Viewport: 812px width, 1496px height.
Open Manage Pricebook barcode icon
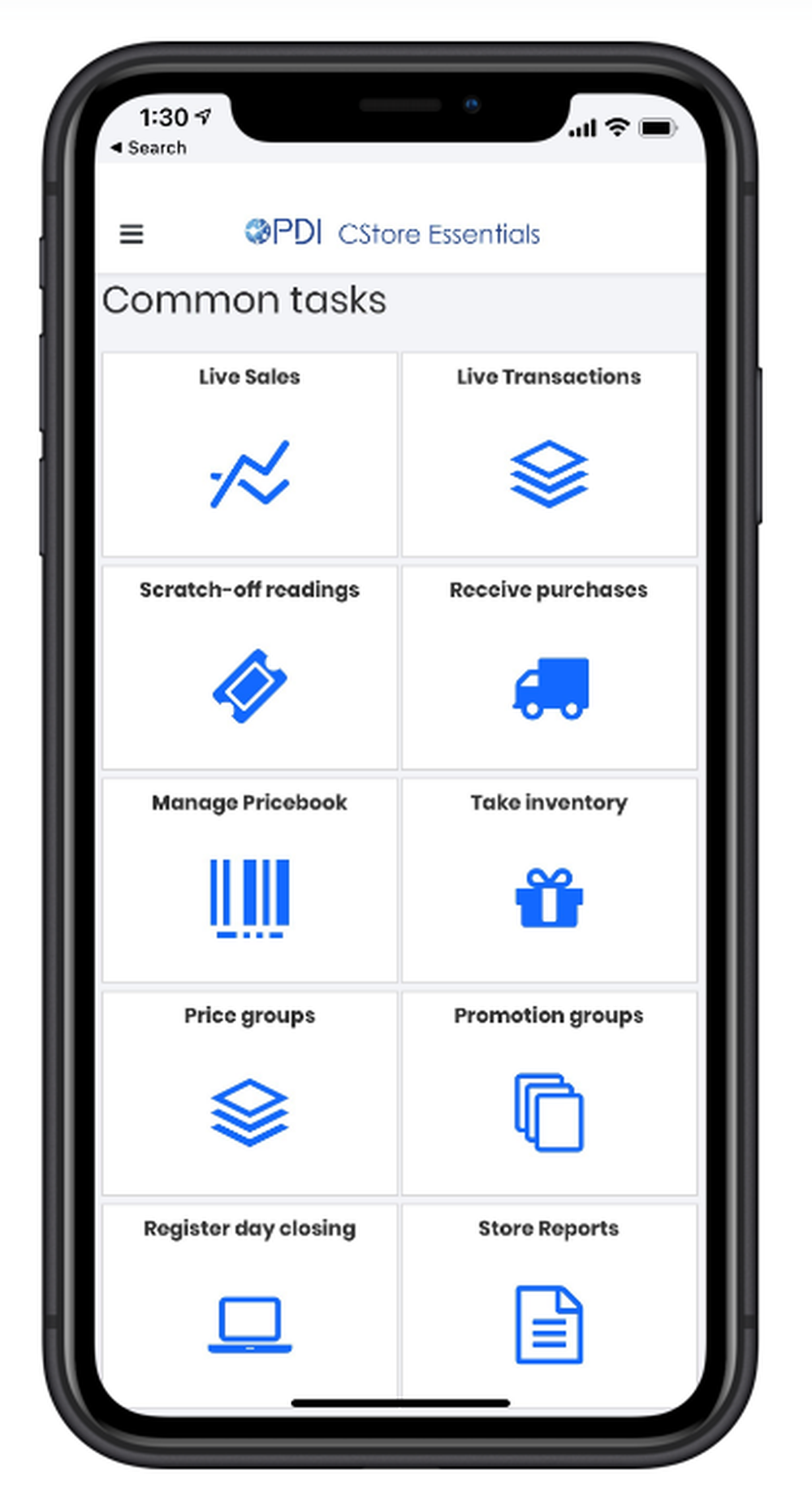coord(250,897)
